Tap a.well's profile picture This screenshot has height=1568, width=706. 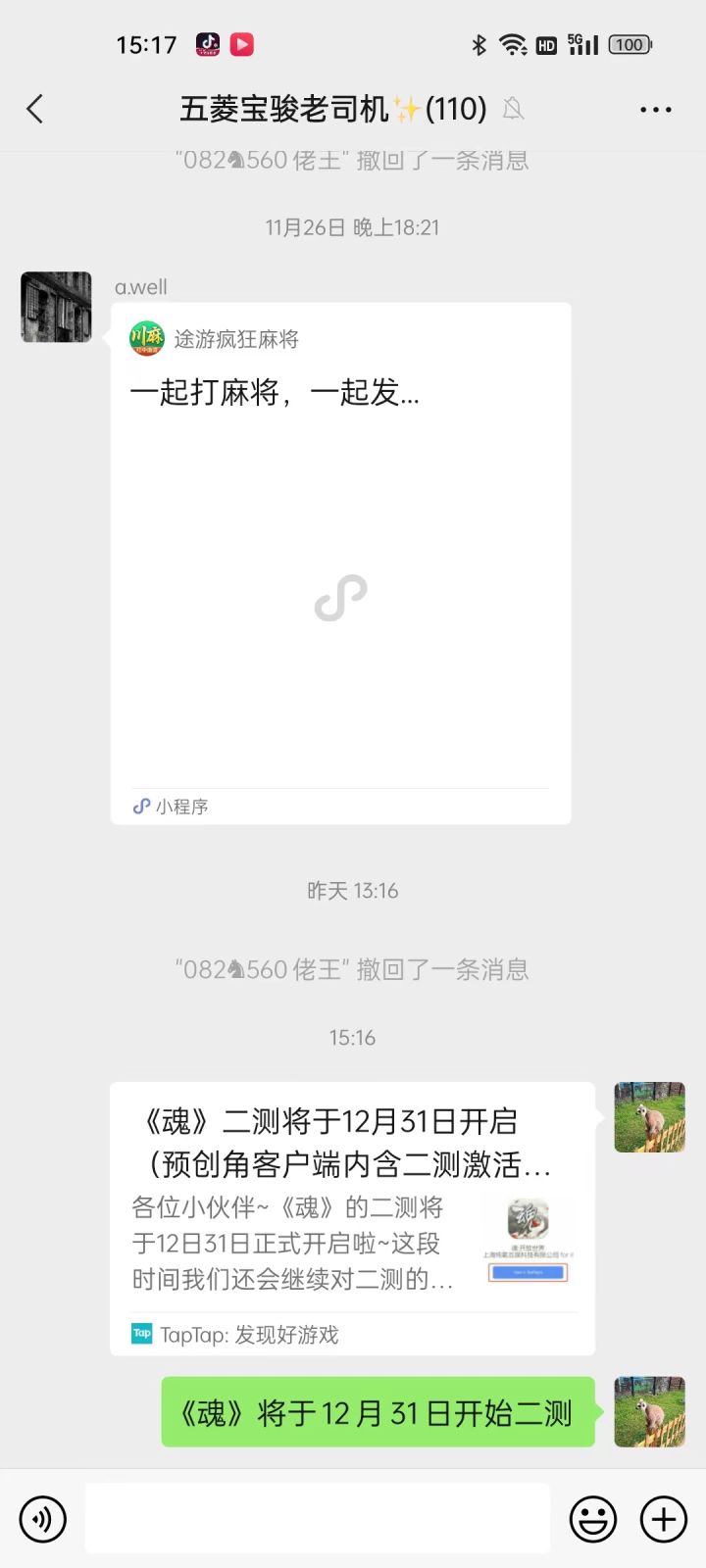pyautogui.click(x=56, y=306)
